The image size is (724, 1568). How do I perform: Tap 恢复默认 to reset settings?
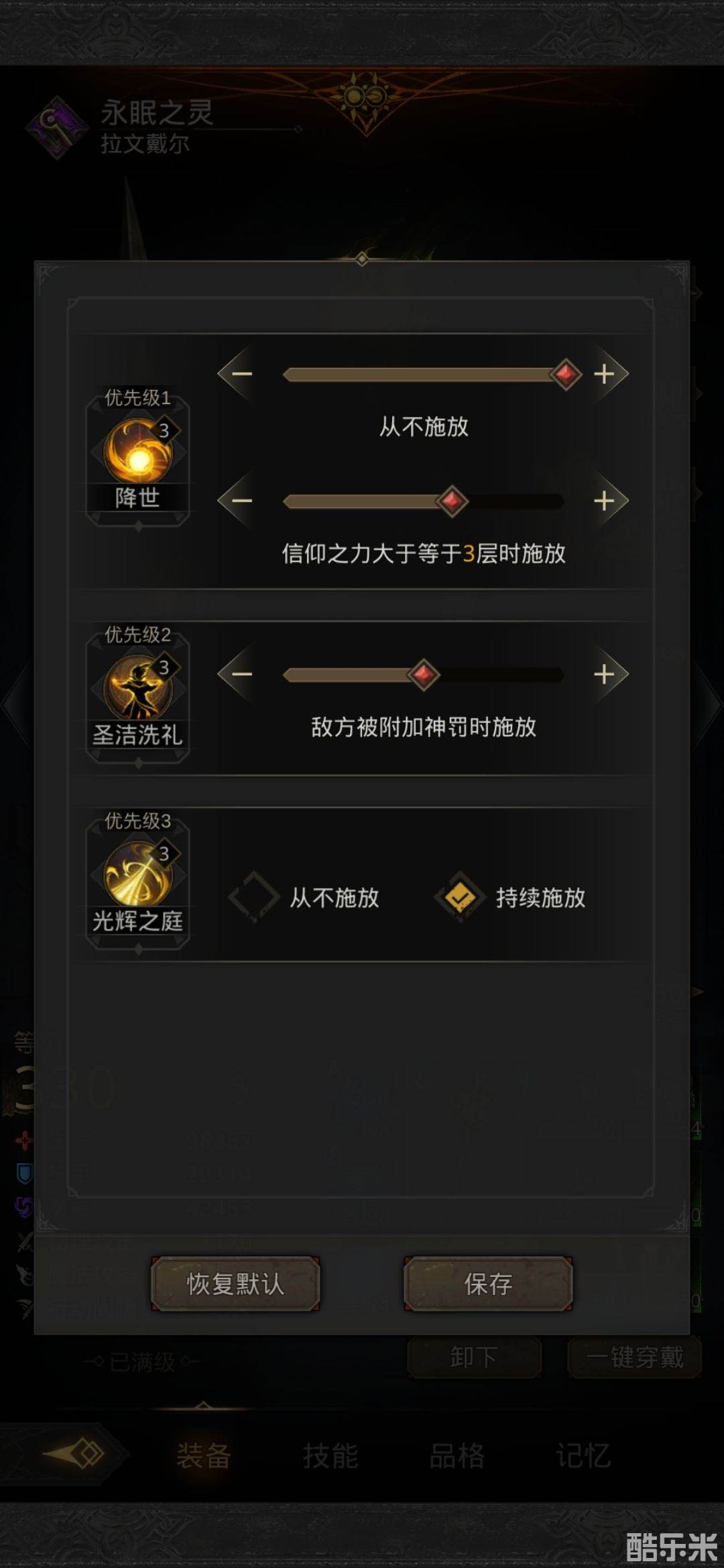(x=235, y=1284)
